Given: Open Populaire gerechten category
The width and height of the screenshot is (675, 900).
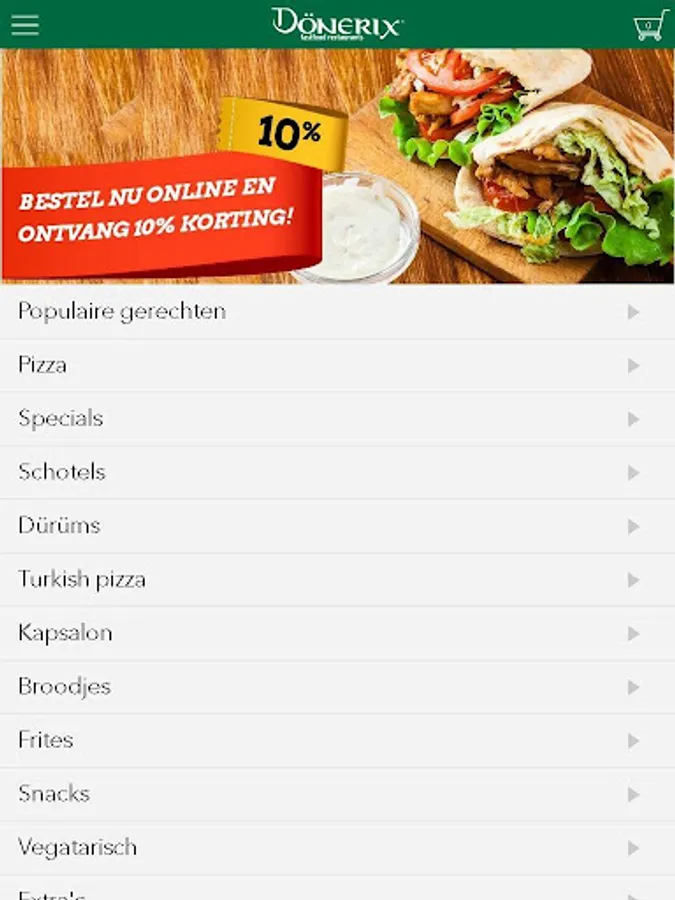Looking at the screenshot, I should (337, 312).
